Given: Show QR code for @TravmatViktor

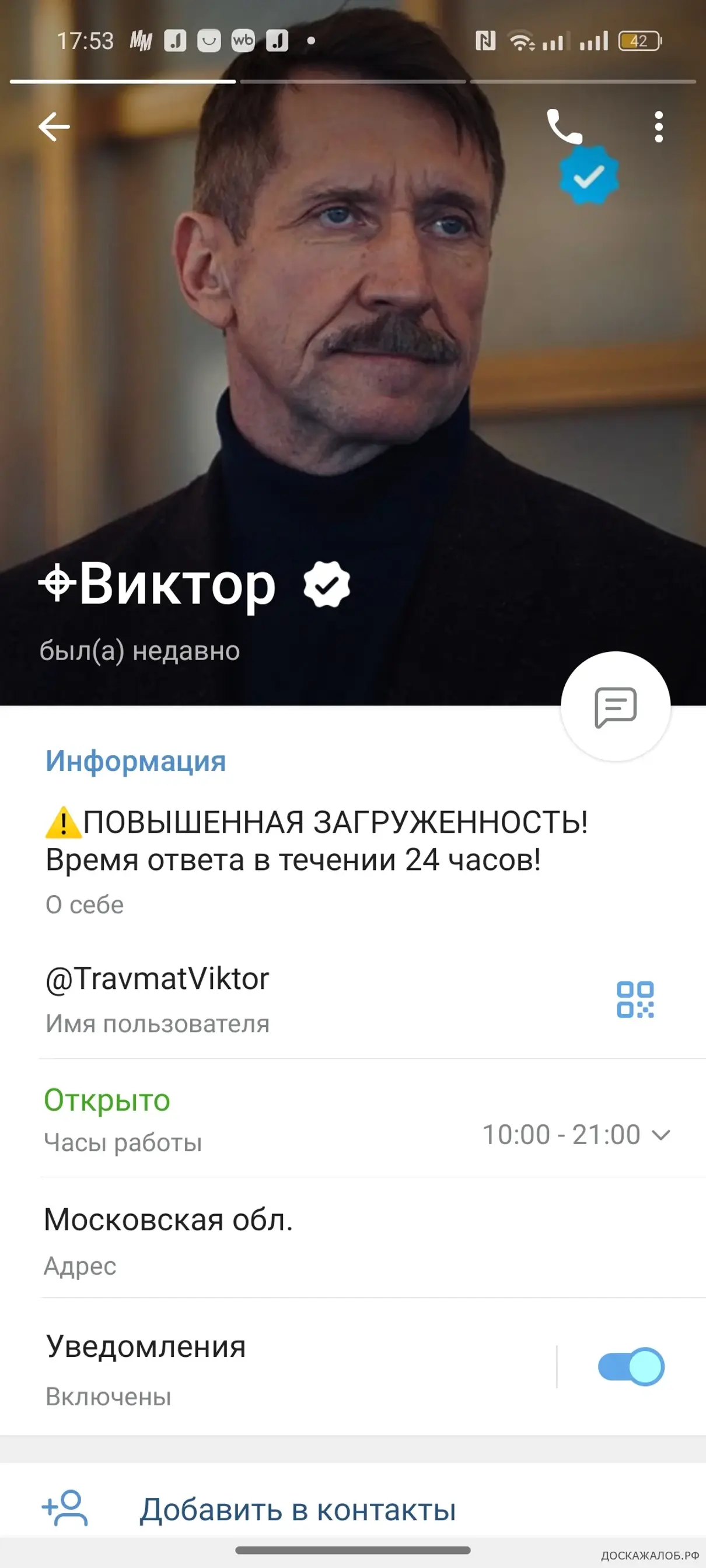Looking at the screenshot, I should point(635,999).
